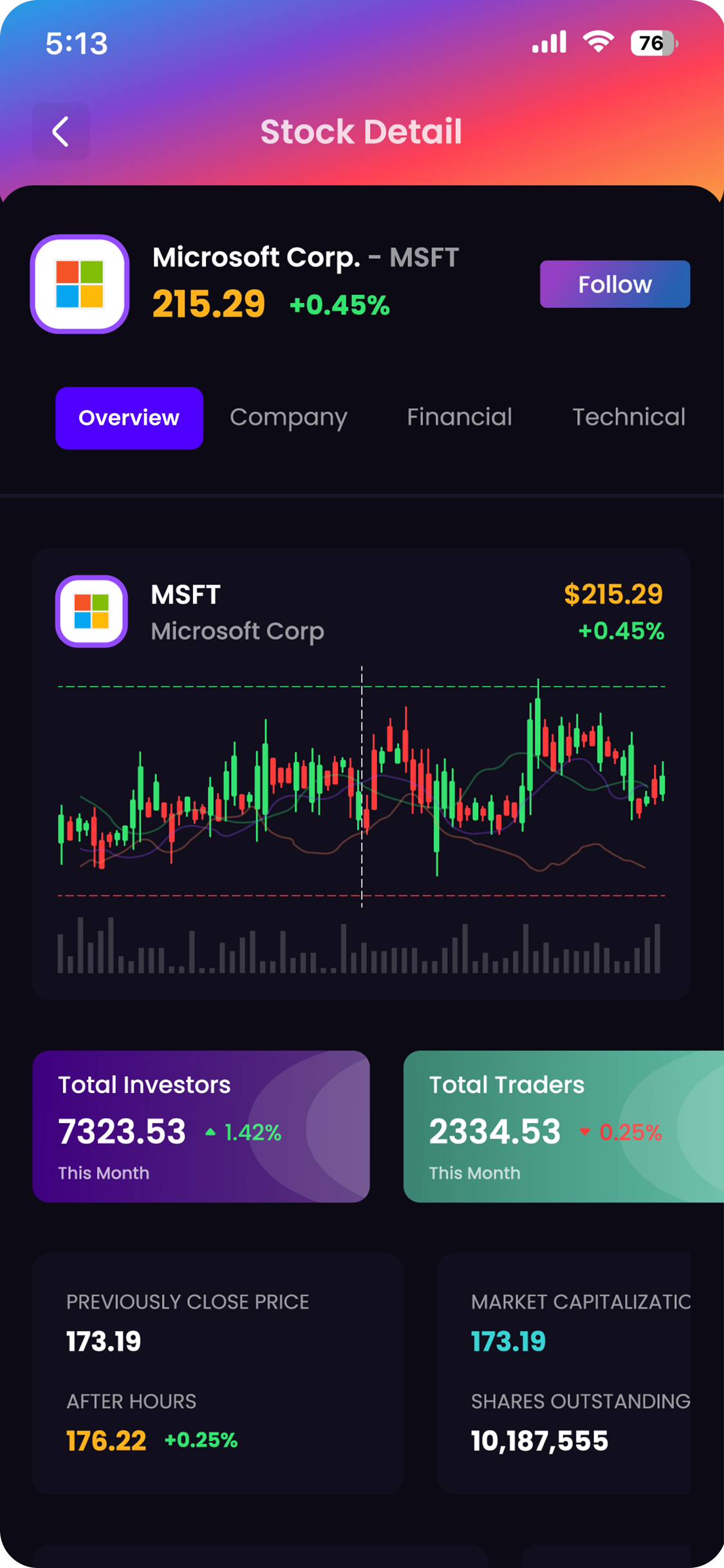The image size is (724, 1568).
Task: Switch to the Technical tab
Action: click(628, 418)
